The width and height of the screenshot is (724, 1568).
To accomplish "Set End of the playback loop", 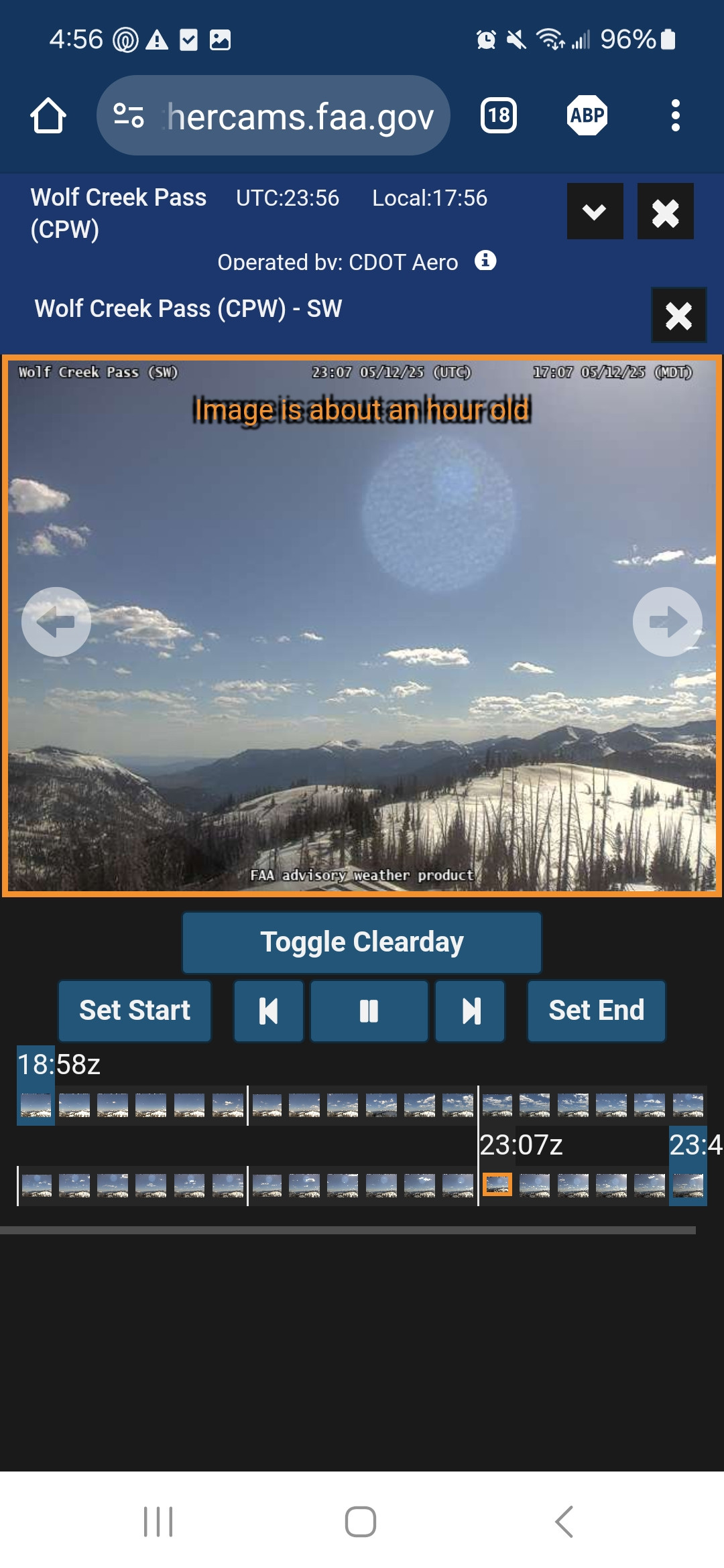I will pyautogui.click(x=596, y=1010).
